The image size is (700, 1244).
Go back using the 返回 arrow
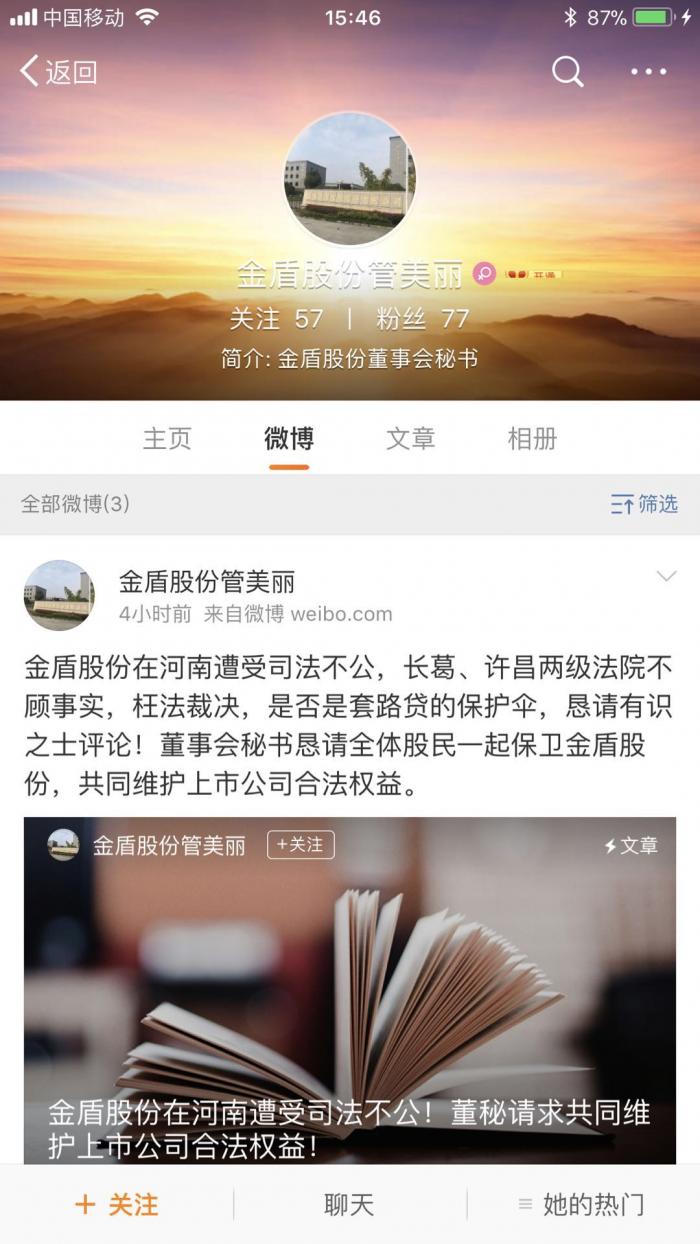58,72
